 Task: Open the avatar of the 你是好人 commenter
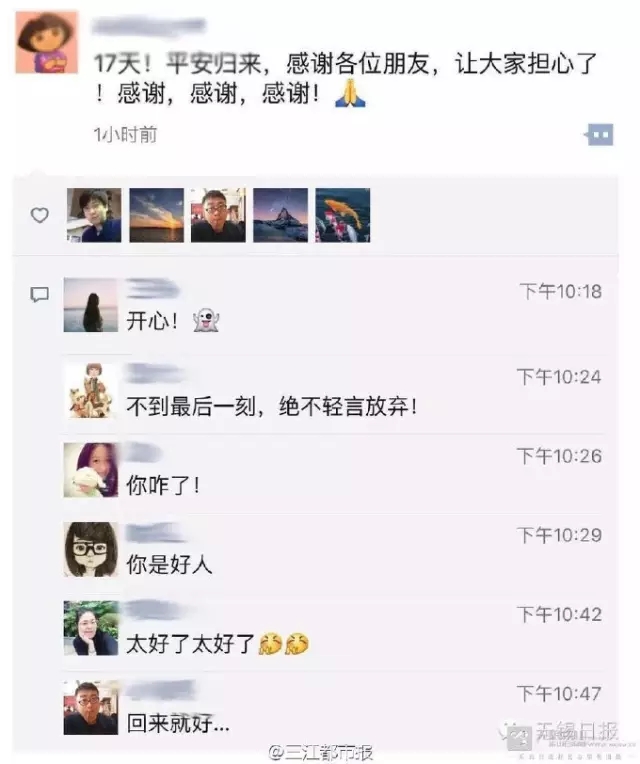90,549
